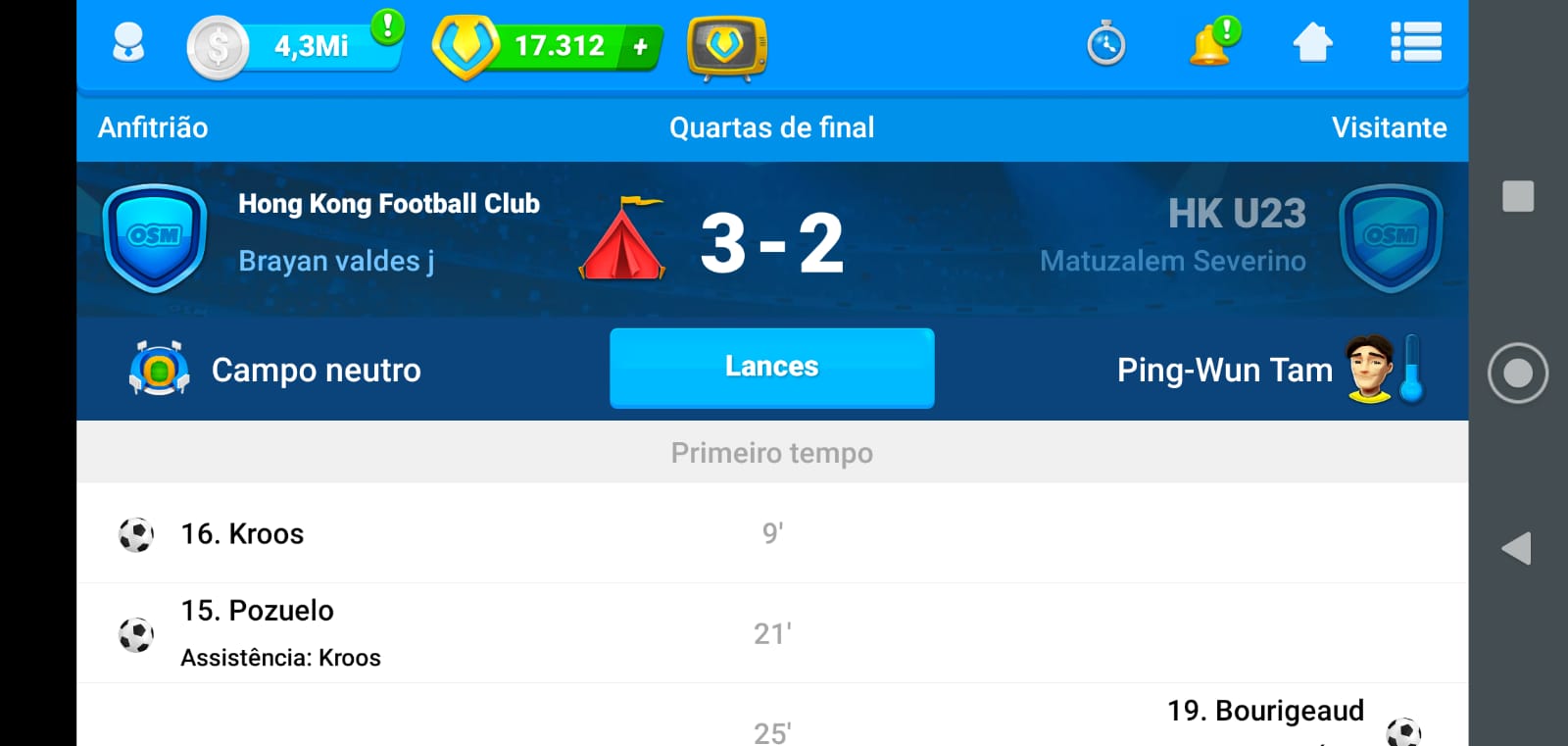
Task: Tap the system home button
Action: 1517,373
